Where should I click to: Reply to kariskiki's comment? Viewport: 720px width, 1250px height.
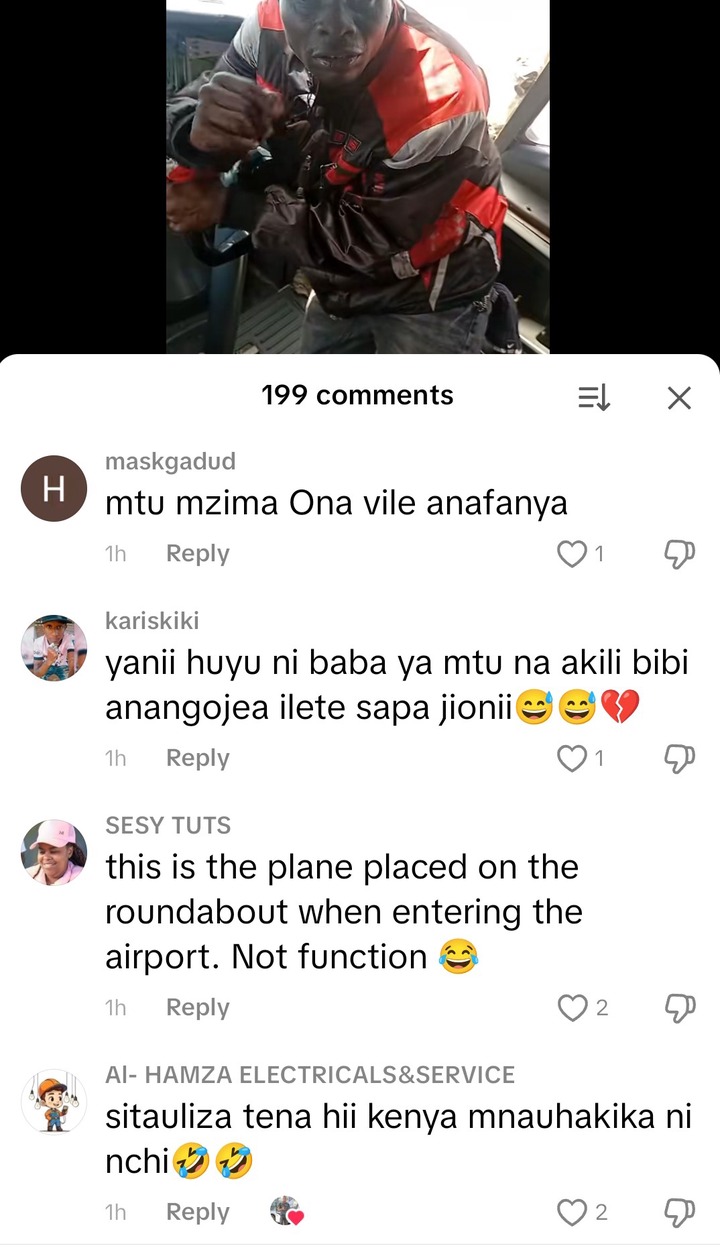pos(197,759)
